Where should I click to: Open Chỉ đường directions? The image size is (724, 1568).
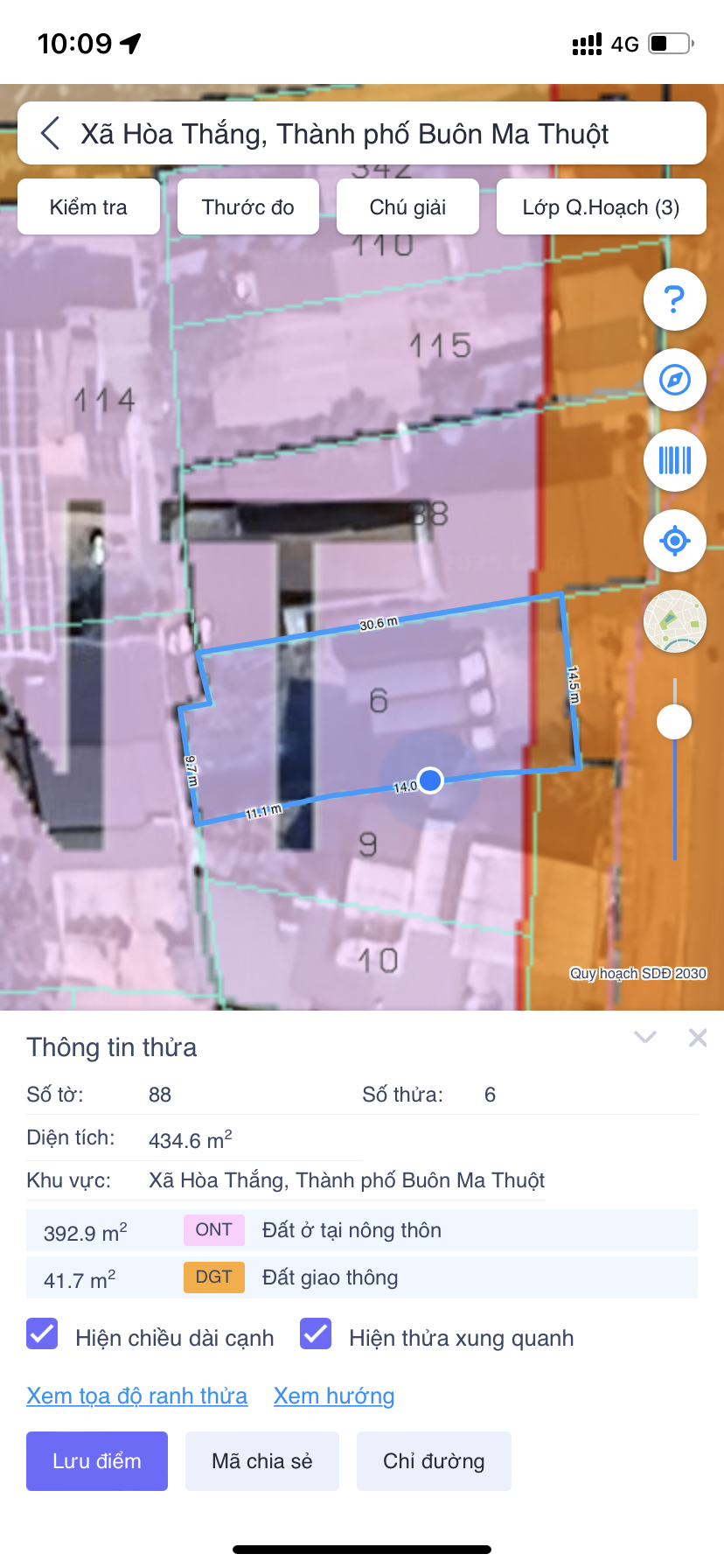(434, 1461)
